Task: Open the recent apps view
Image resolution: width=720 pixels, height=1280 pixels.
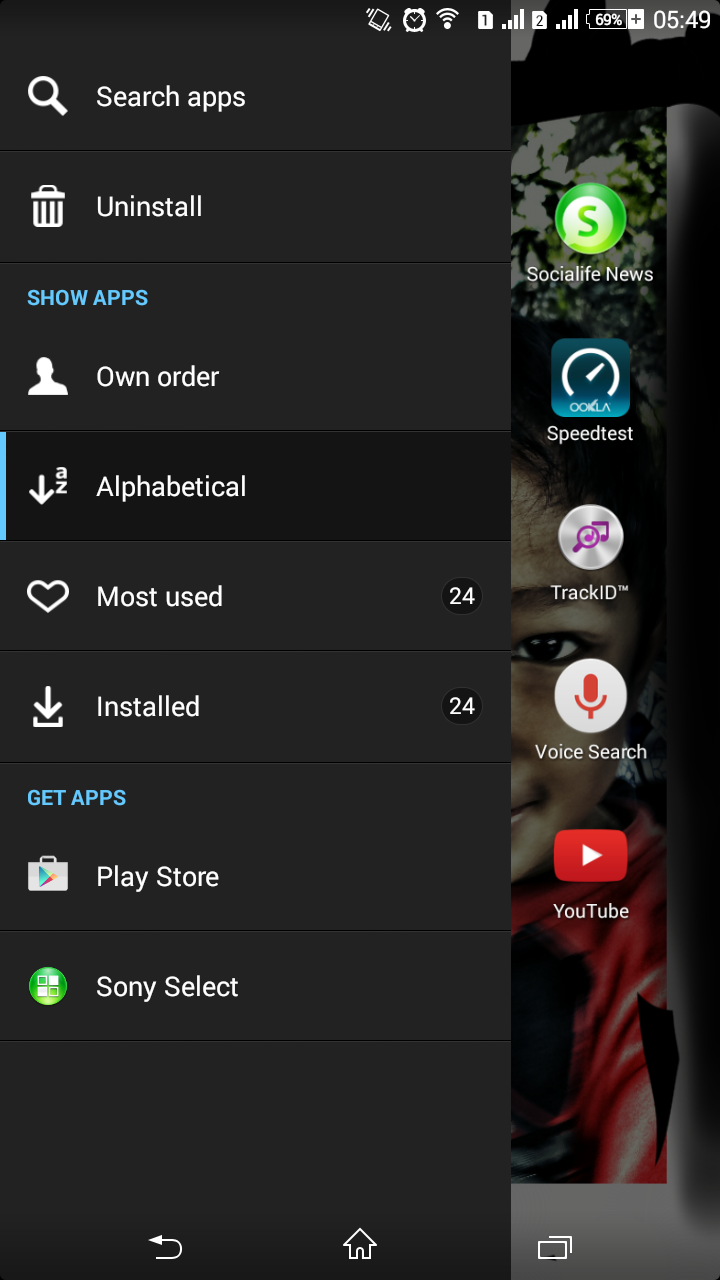Action: (554, 1246)
